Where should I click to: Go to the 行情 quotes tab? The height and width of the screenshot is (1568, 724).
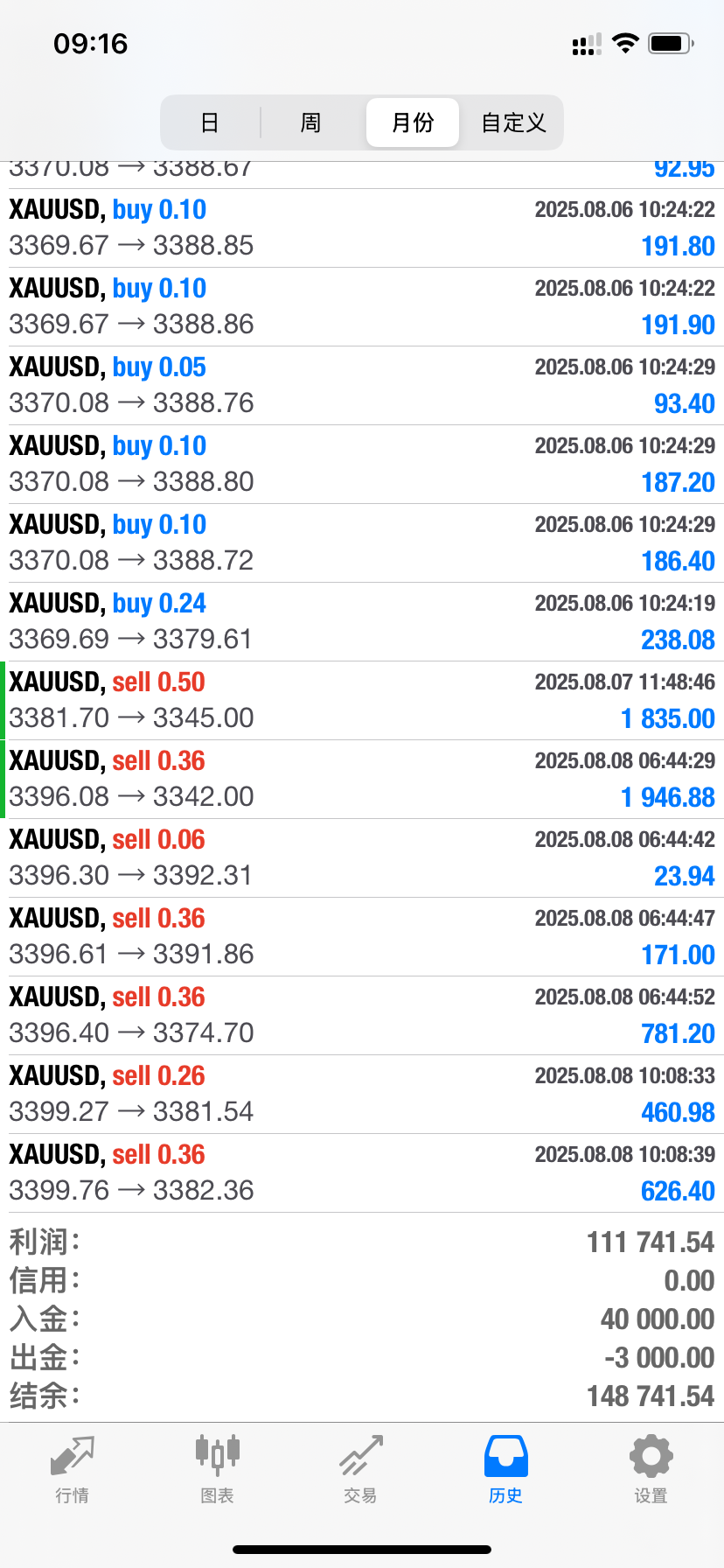coord(72,1470)
